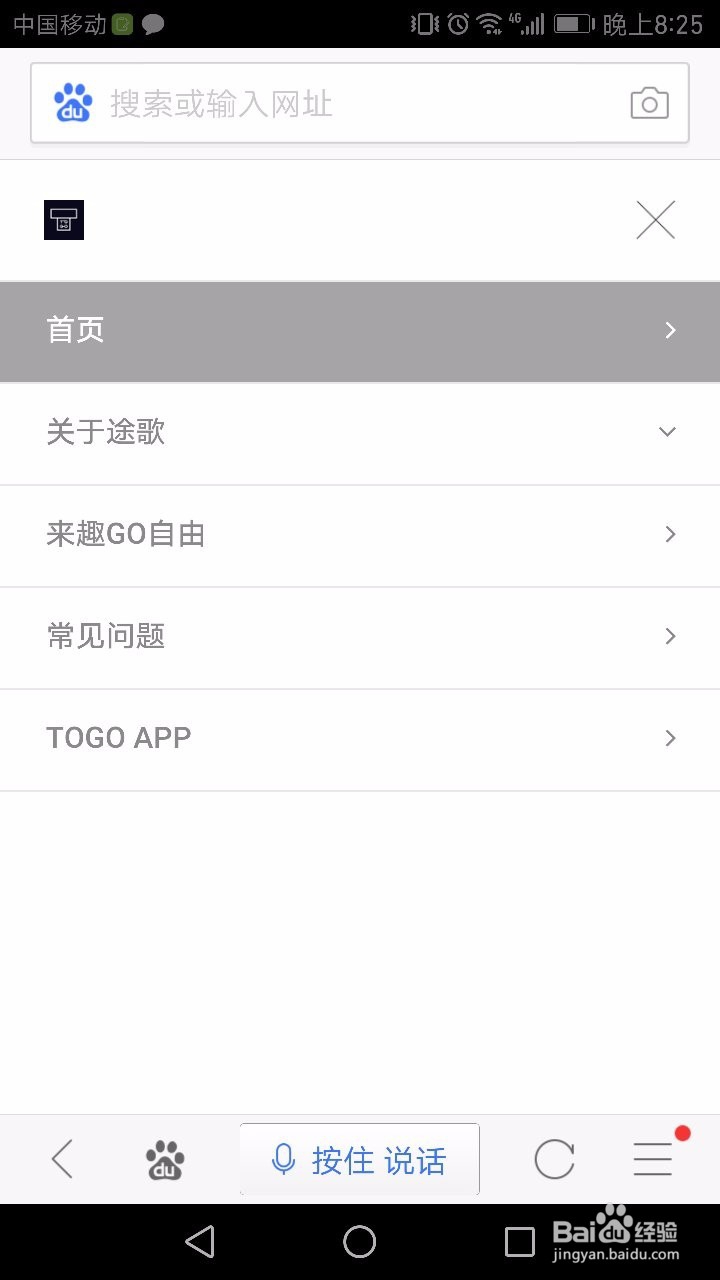This screenshot has width=720, height=1280.
Task: Open the Baidu home icon in bottom bar
Action: click(163, 1159)
